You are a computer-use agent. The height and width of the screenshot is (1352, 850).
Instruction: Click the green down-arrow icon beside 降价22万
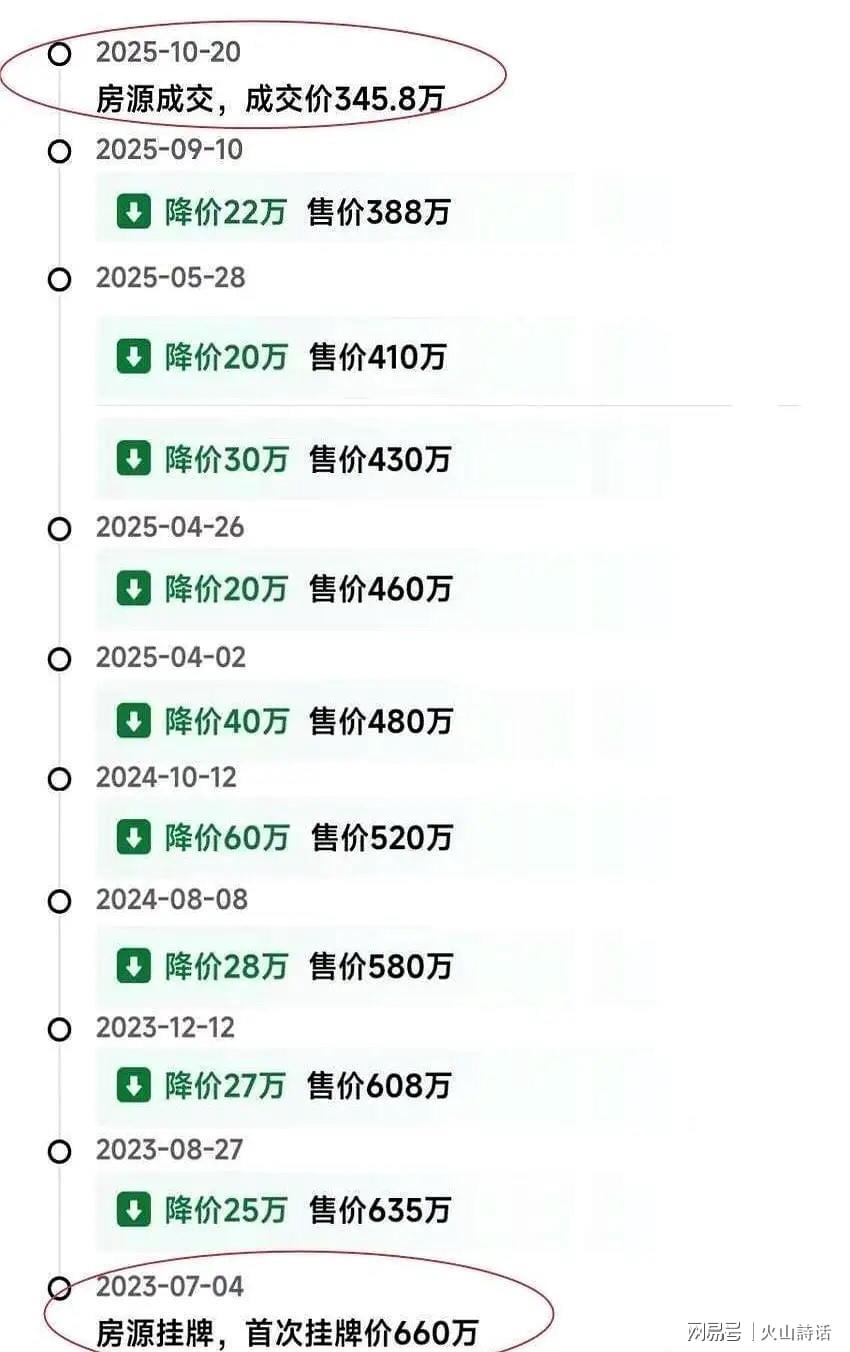[133, 212]
